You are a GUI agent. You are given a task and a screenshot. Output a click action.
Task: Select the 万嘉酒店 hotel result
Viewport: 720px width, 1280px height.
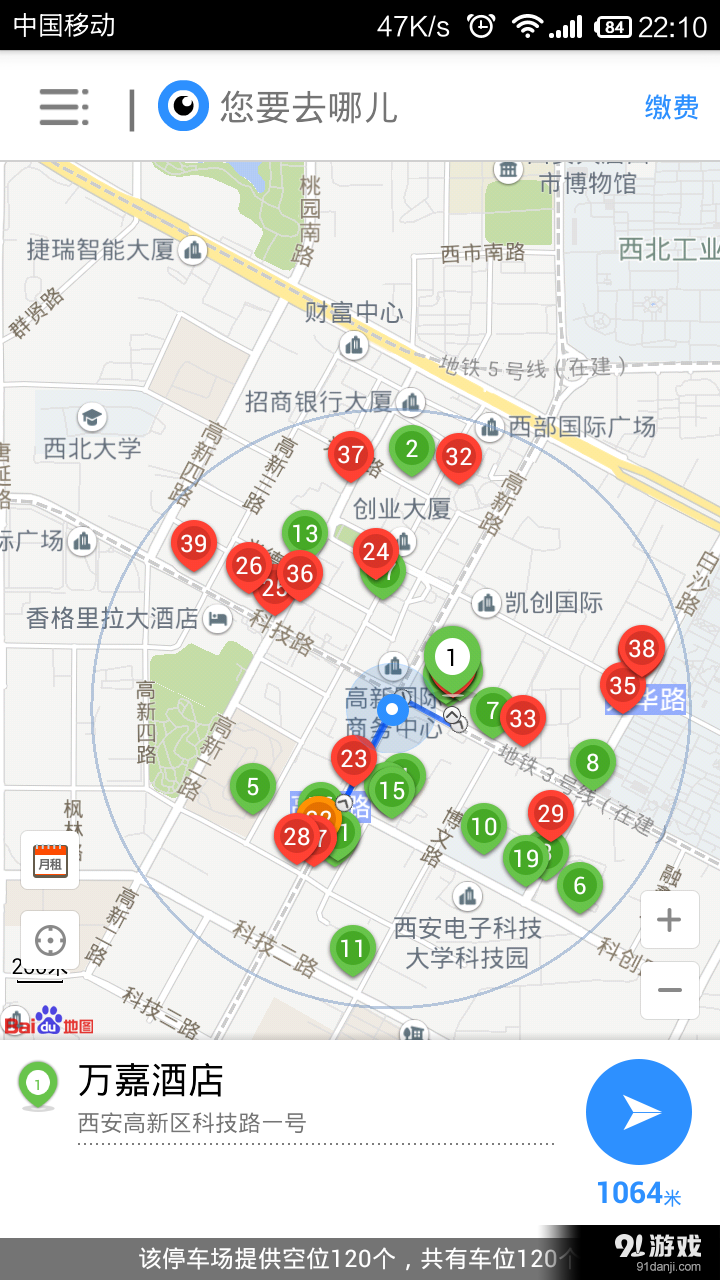tap(150, 1082)
